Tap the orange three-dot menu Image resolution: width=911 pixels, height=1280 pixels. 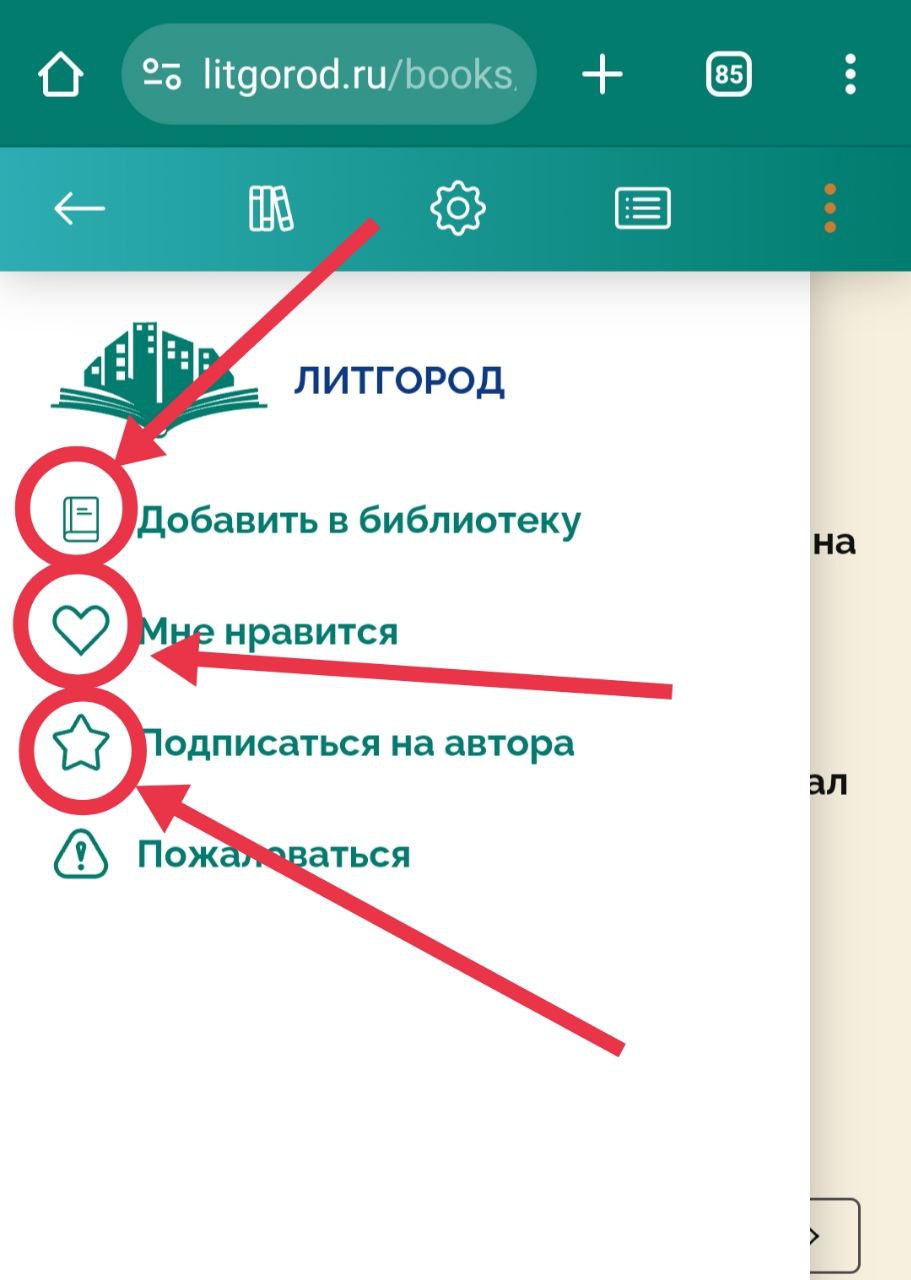(829, 209)
